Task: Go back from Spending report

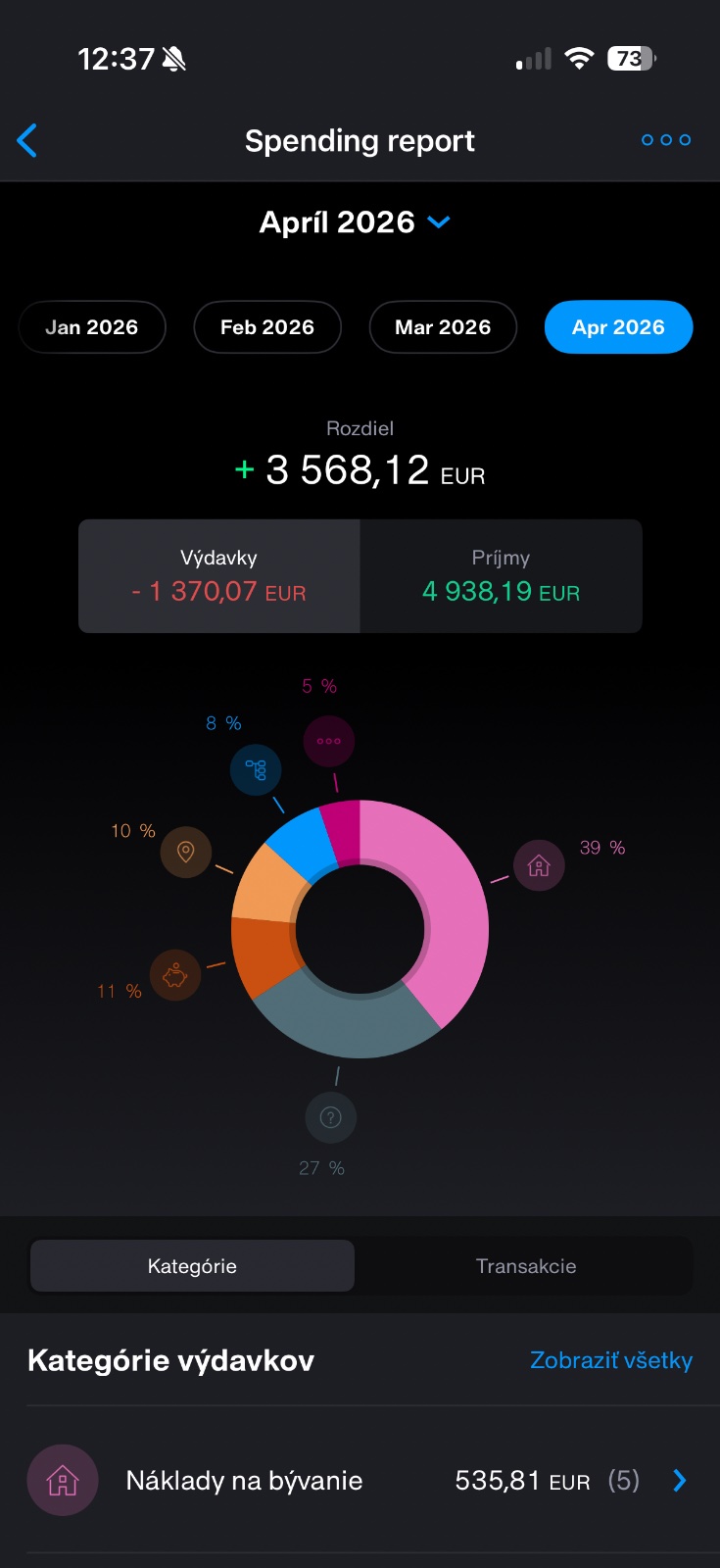Action: pyautogui.click(x=27, y=141)
